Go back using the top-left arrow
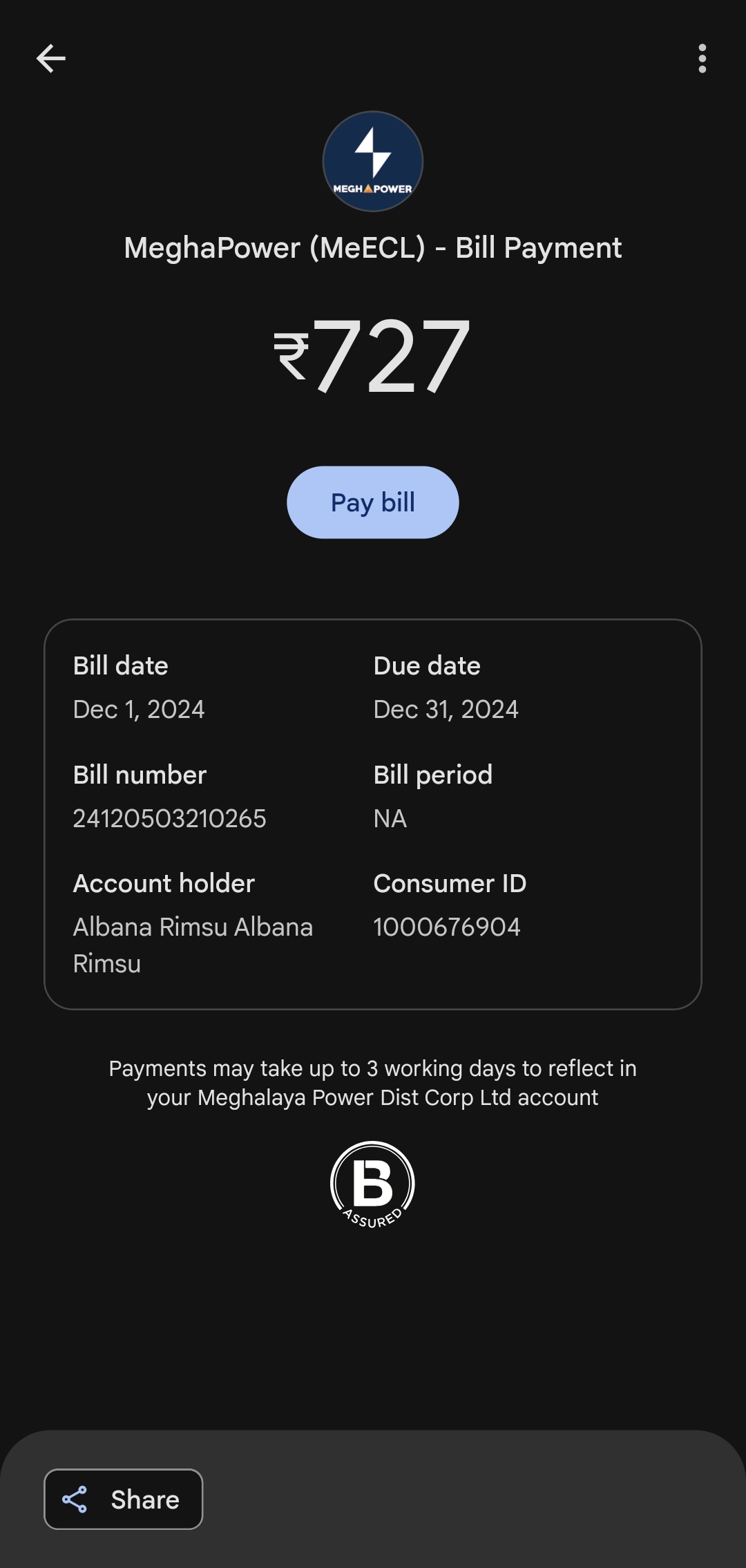 click(50, 59)
